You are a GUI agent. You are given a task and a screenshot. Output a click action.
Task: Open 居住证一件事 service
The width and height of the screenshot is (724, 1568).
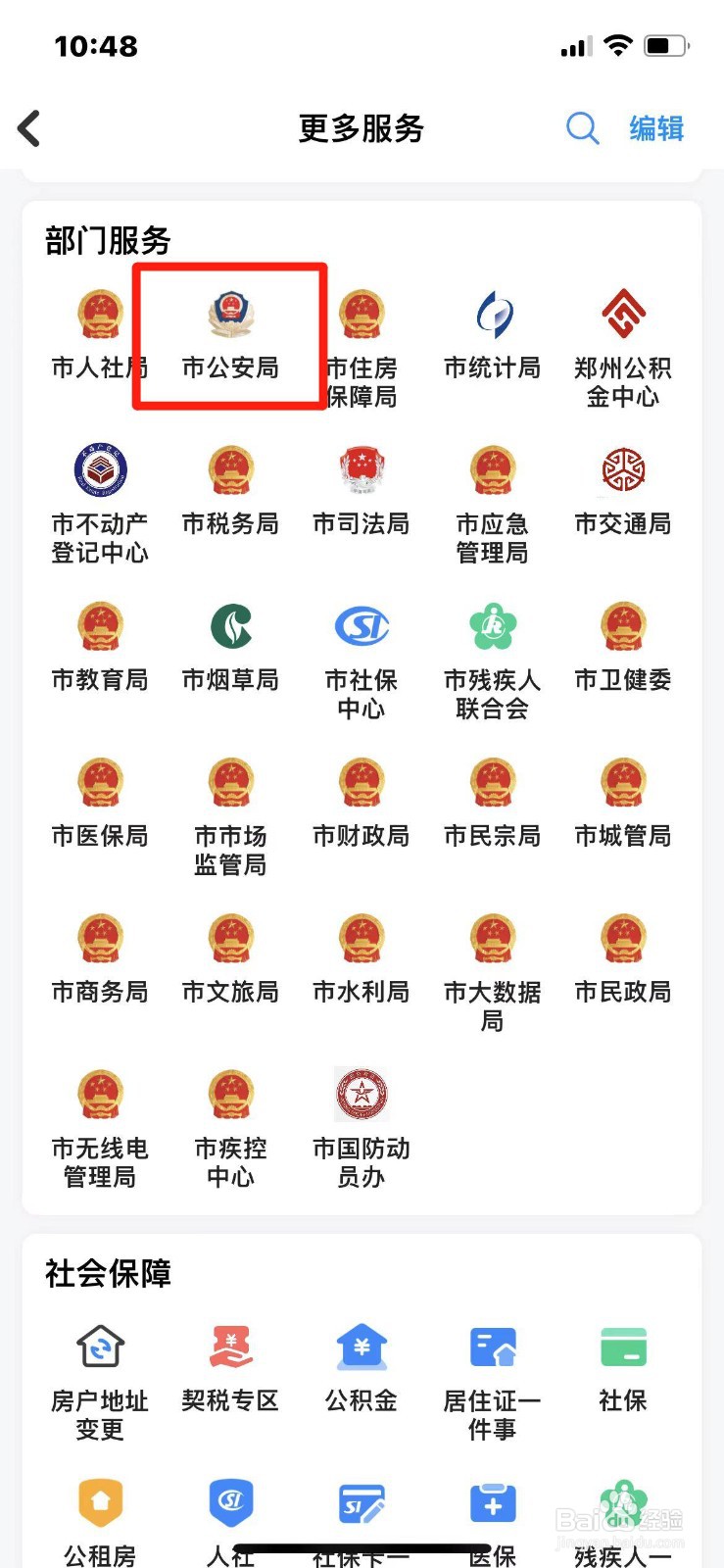492,1382
